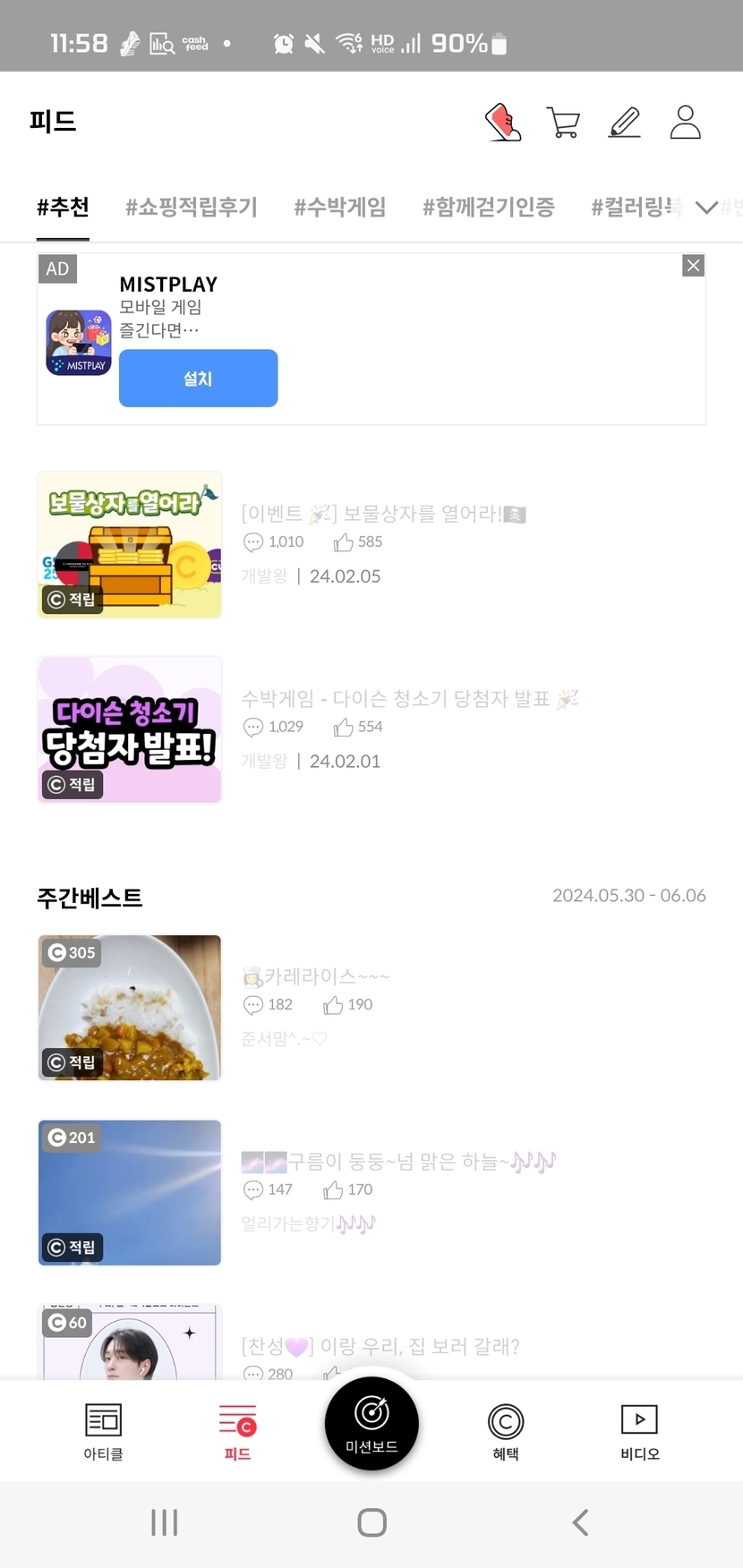Open the 카레라이스 weekly best post

[x=315, y=976]
